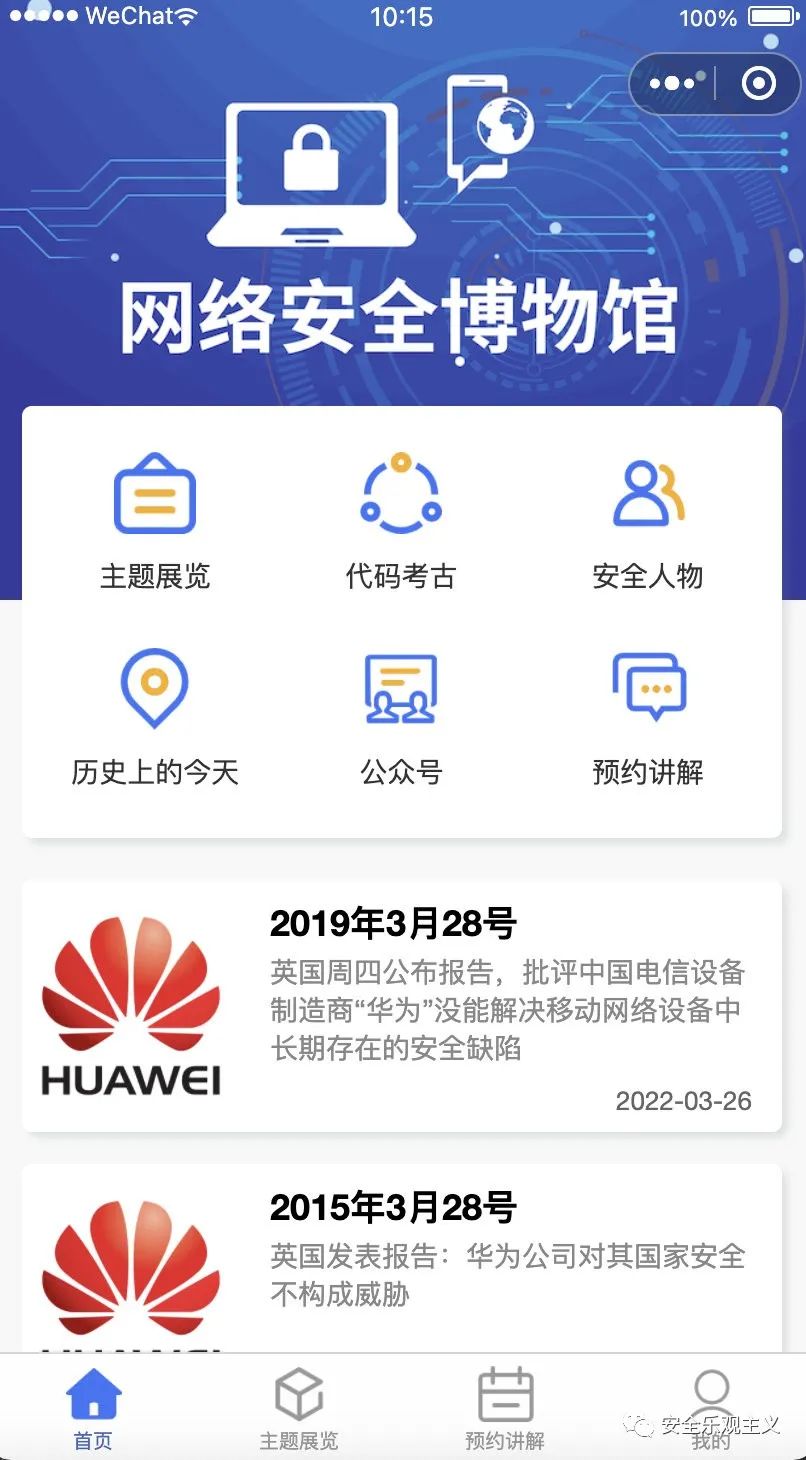Open 预约讲解 from the grid
Image resolution: width=806 pixels, height=1460 pixels.
point(647,717)
